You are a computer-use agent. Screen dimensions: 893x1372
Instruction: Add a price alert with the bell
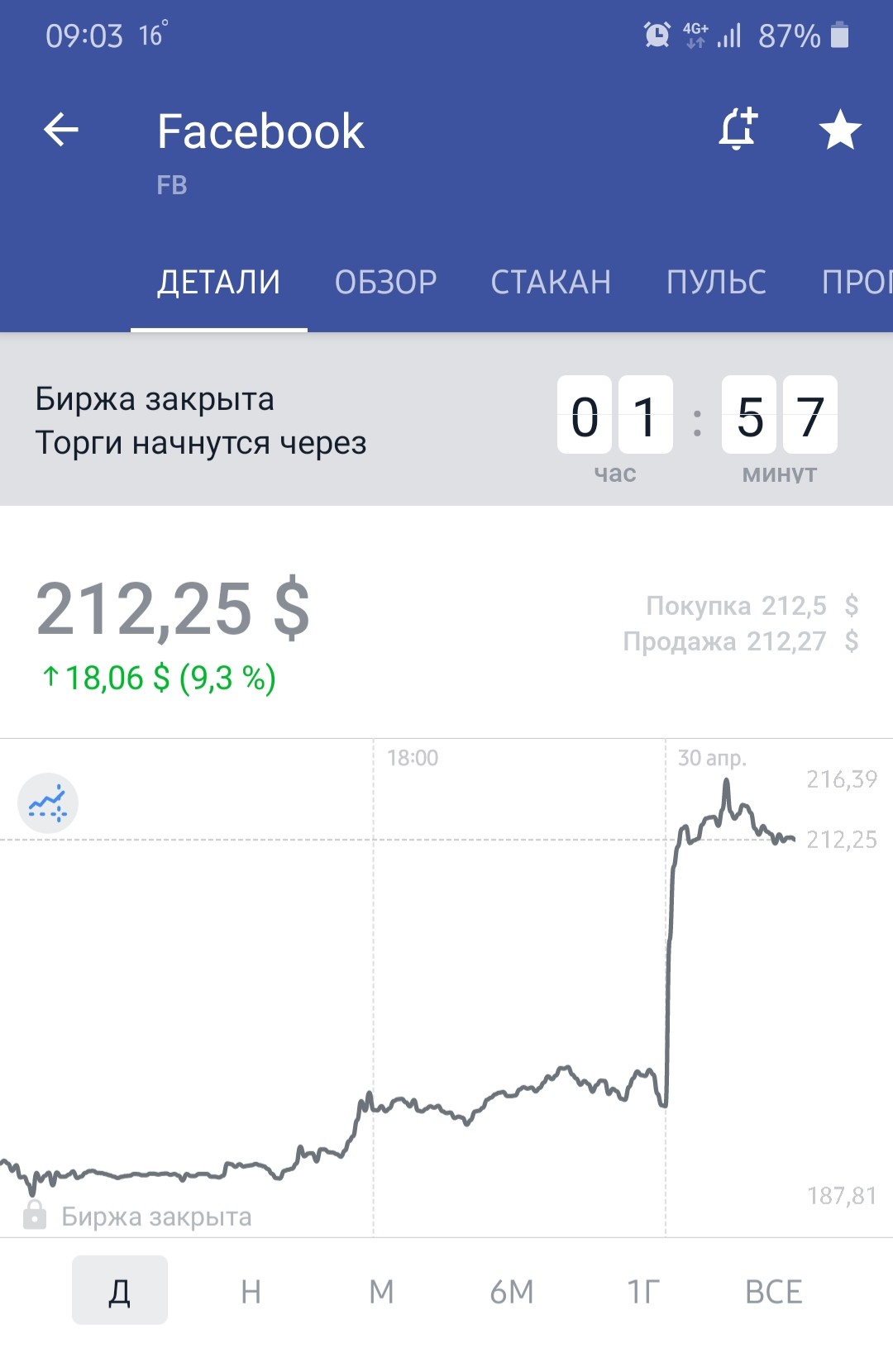pos(737,129)
